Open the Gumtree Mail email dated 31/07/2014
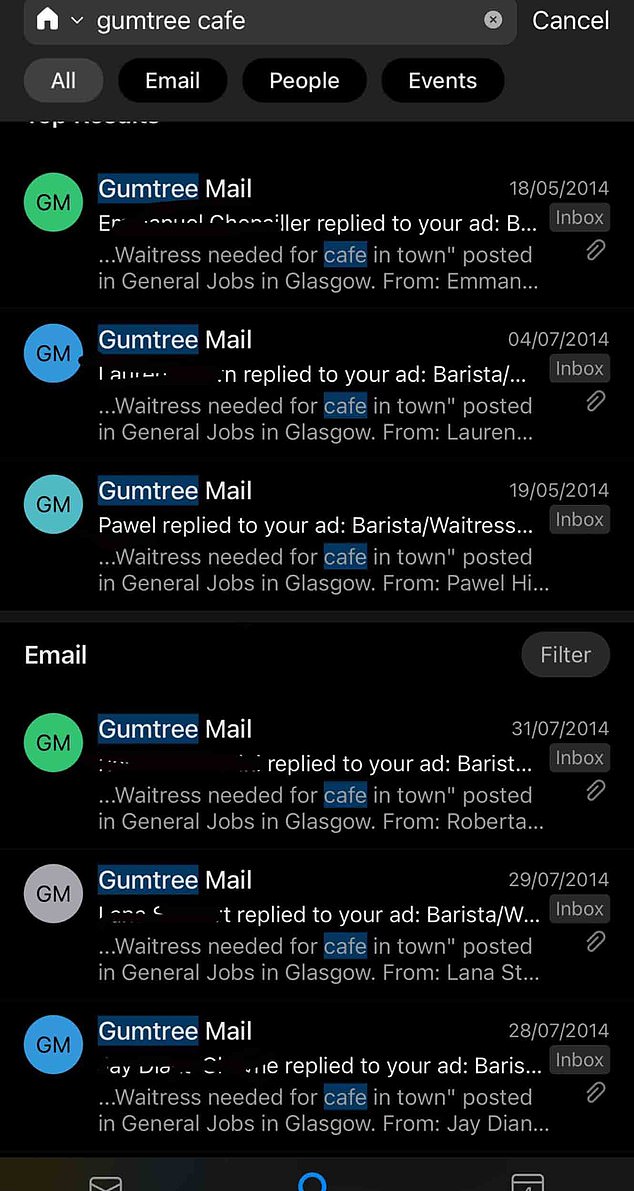Screen dimensions: 634x1191 click(320, 775)
